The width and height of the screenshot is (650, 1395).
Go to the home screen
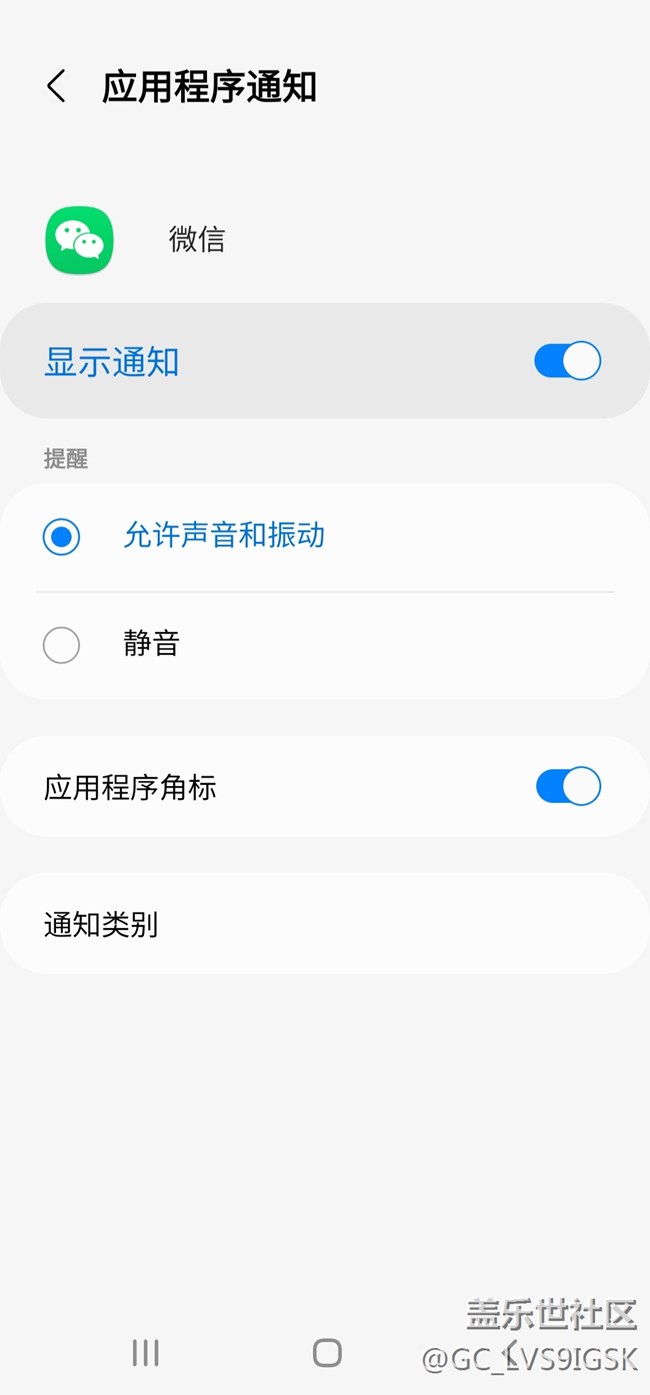tap(327, 1353)
